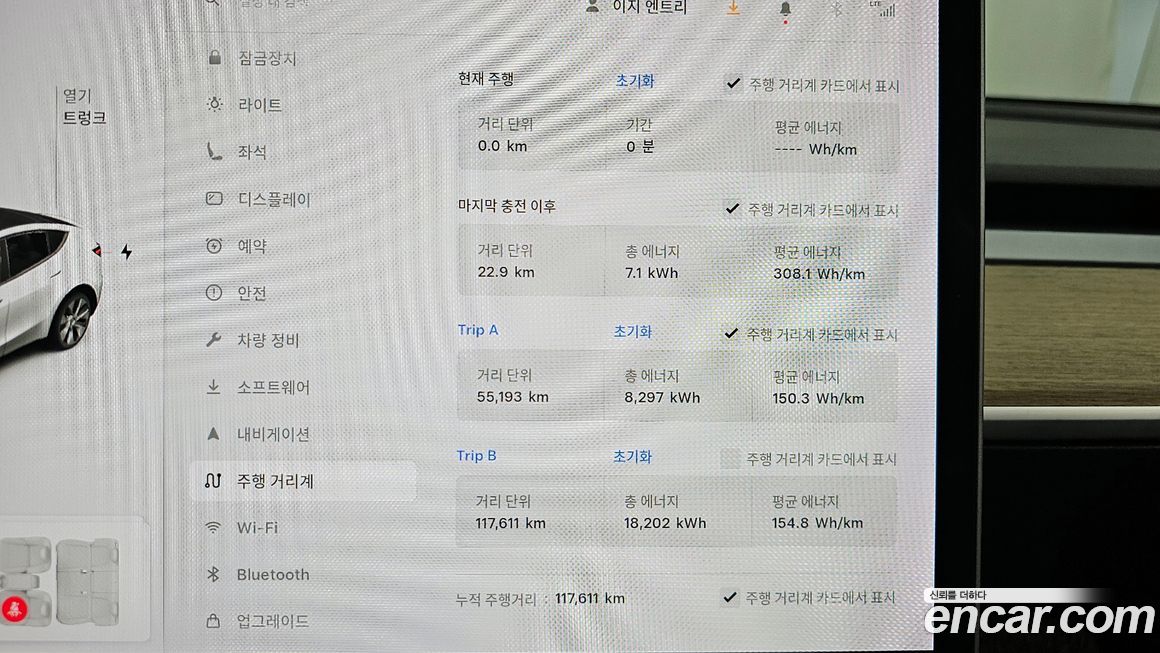Open the 소프트웨어 (Software) settings

coord(273,387)
